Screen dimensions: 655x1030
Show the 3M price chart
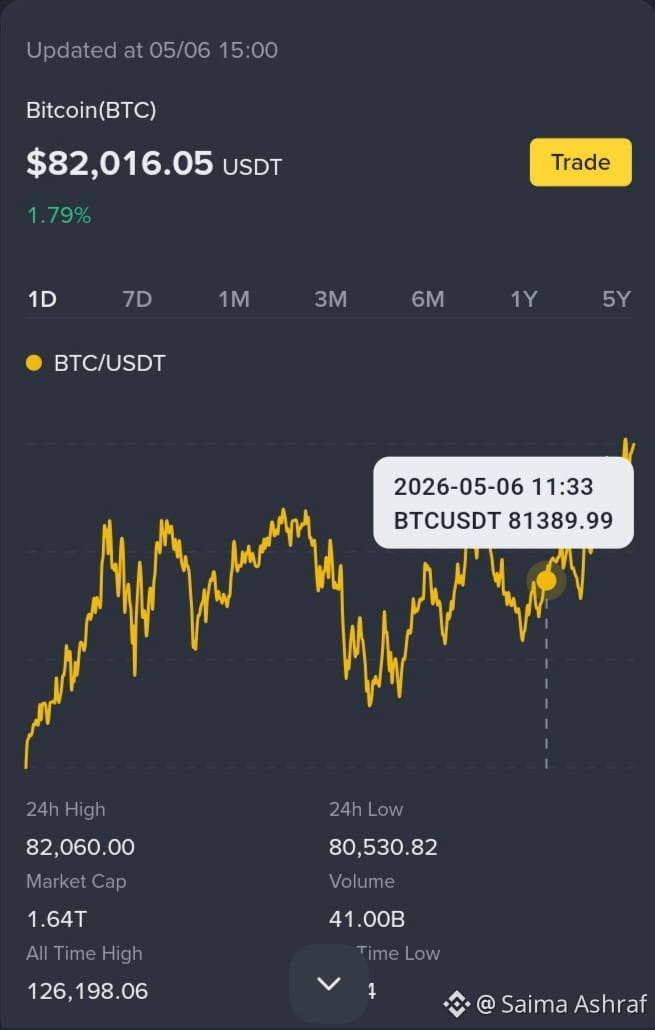[330, 300]
